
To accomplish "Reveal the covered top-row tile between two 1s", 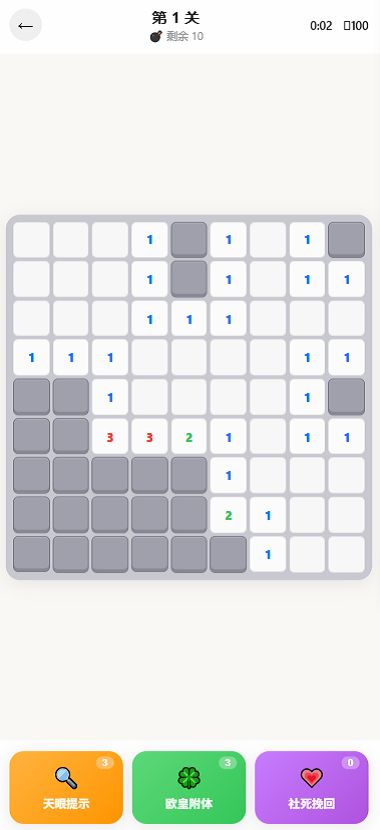I will 189,240.
